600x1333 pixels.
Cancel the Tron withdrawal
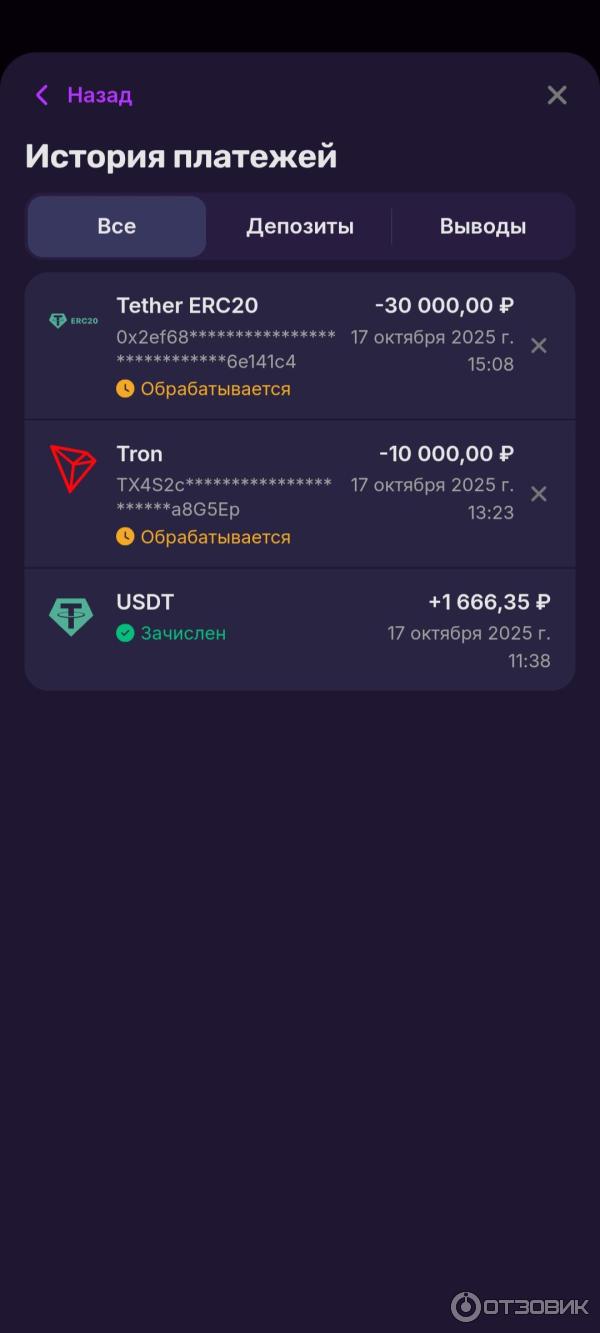pos(538,494)
